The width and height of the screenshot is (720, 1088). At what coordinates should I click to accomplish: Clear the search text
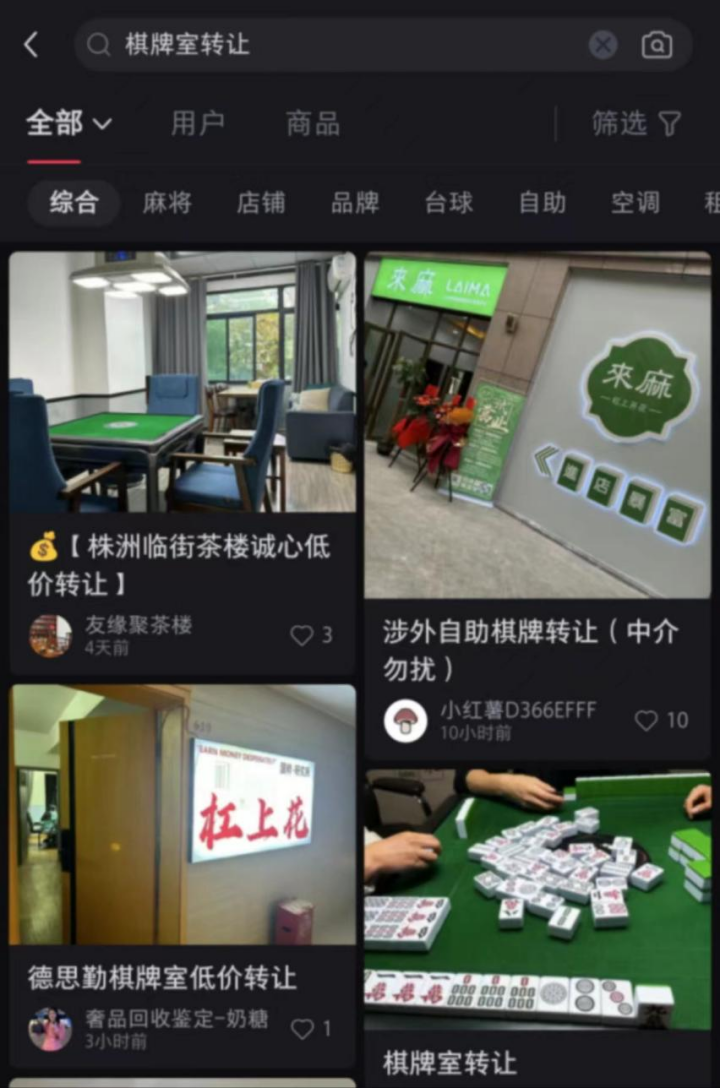coord(603,45)
